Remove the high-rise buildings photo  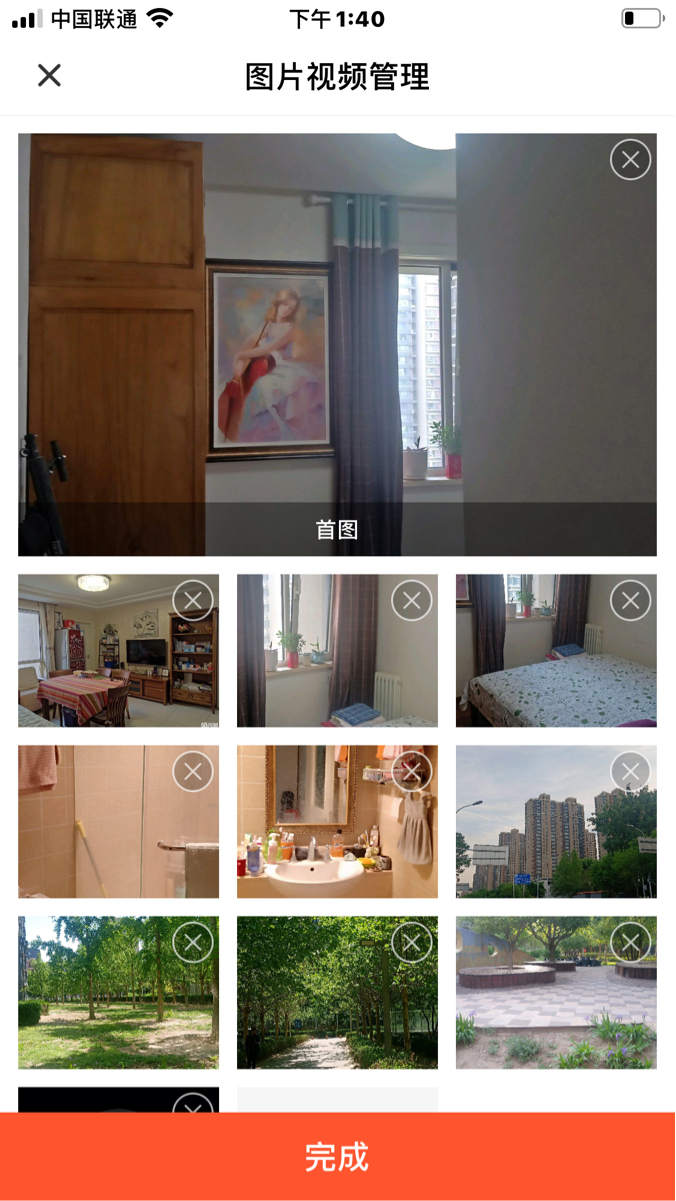pos(630,771)
